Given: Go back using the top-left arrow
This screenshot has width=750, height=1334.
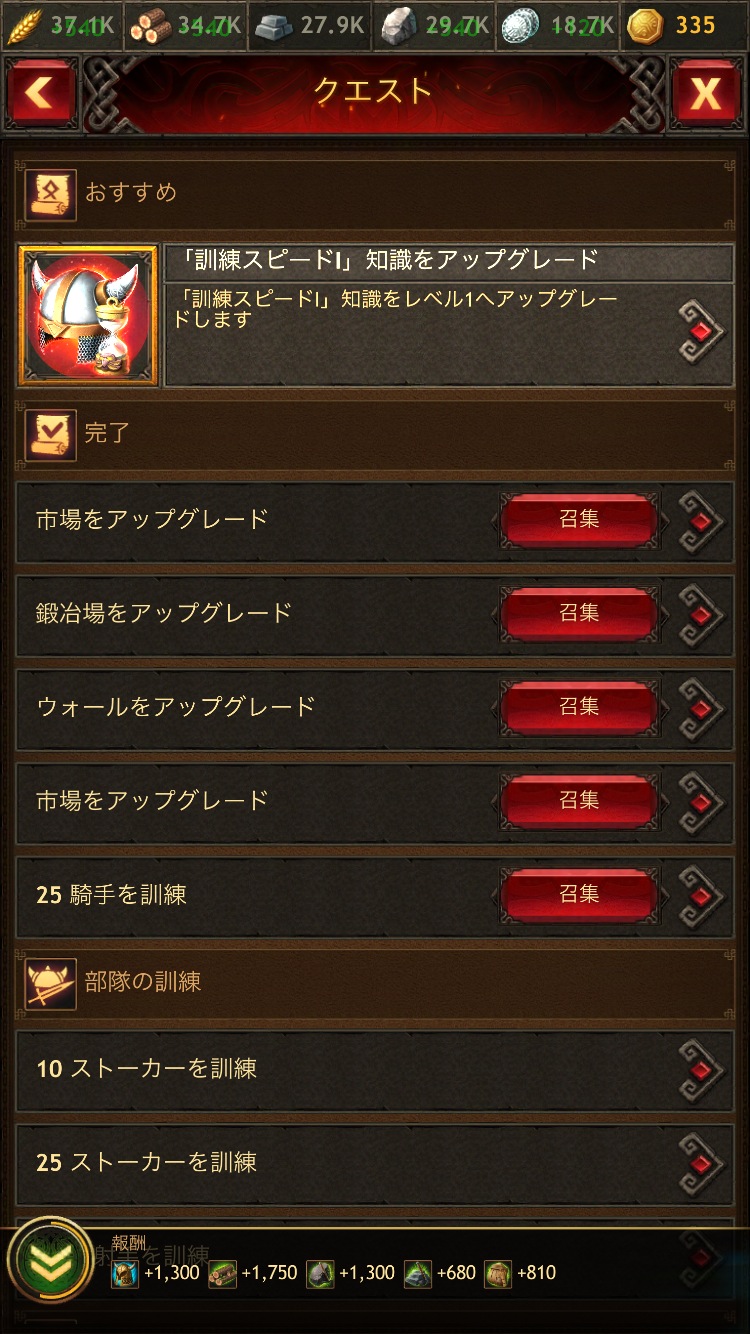Looking at the screenshot, I should click(41, 94).
